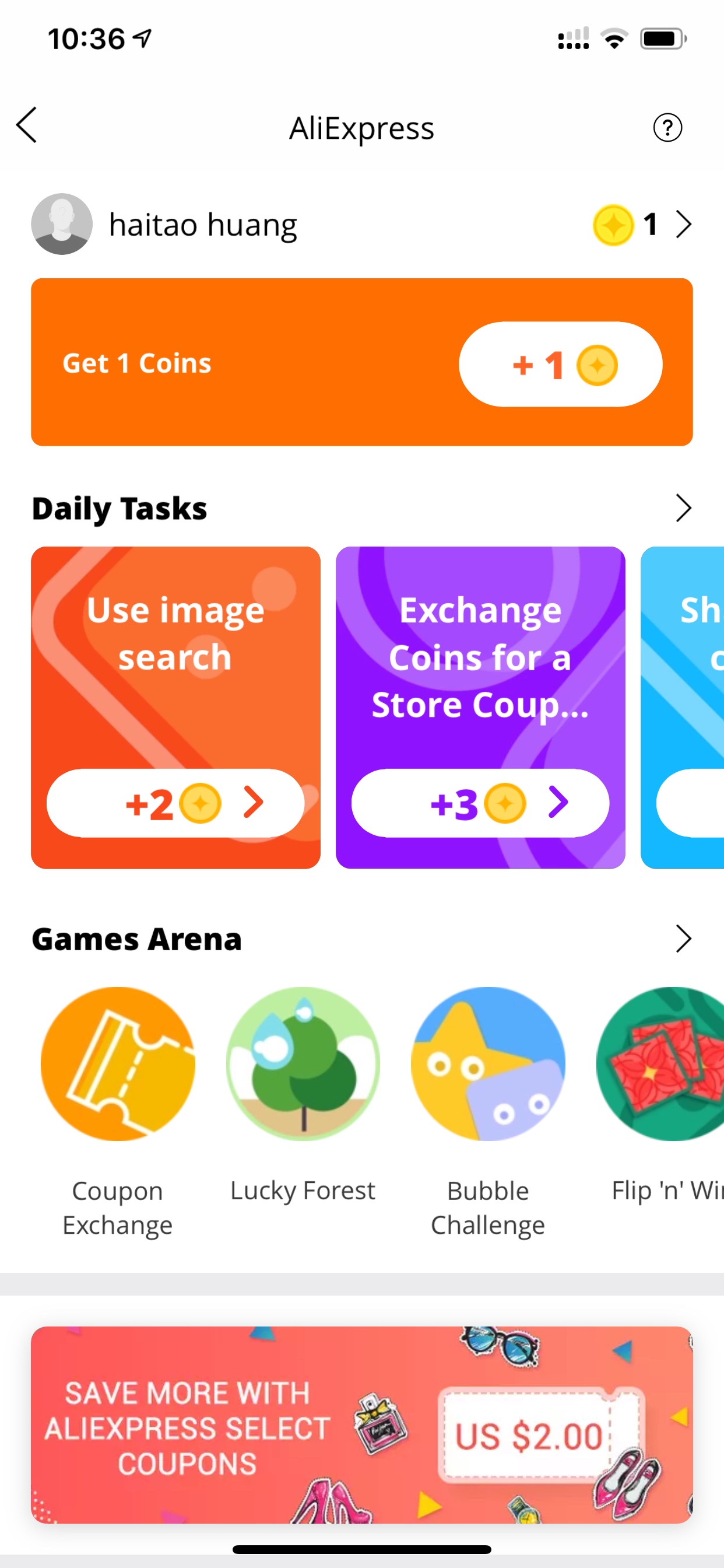The image size is (724, 1568).
Task: Expand the Games Arena section
Action: tap(684, 939)
